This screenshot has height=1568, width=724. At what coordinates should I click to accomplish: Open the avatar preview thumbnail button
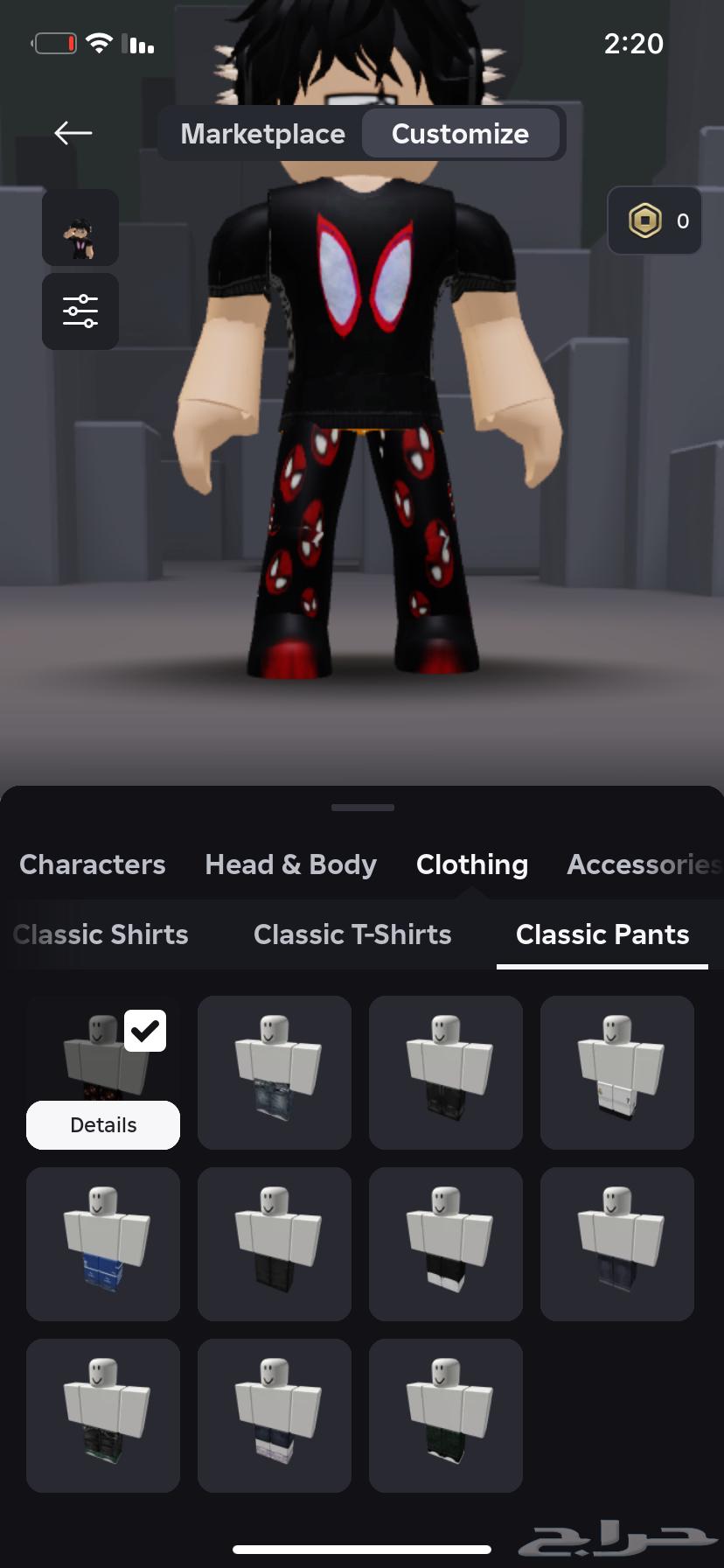click(x=80, y=227)
